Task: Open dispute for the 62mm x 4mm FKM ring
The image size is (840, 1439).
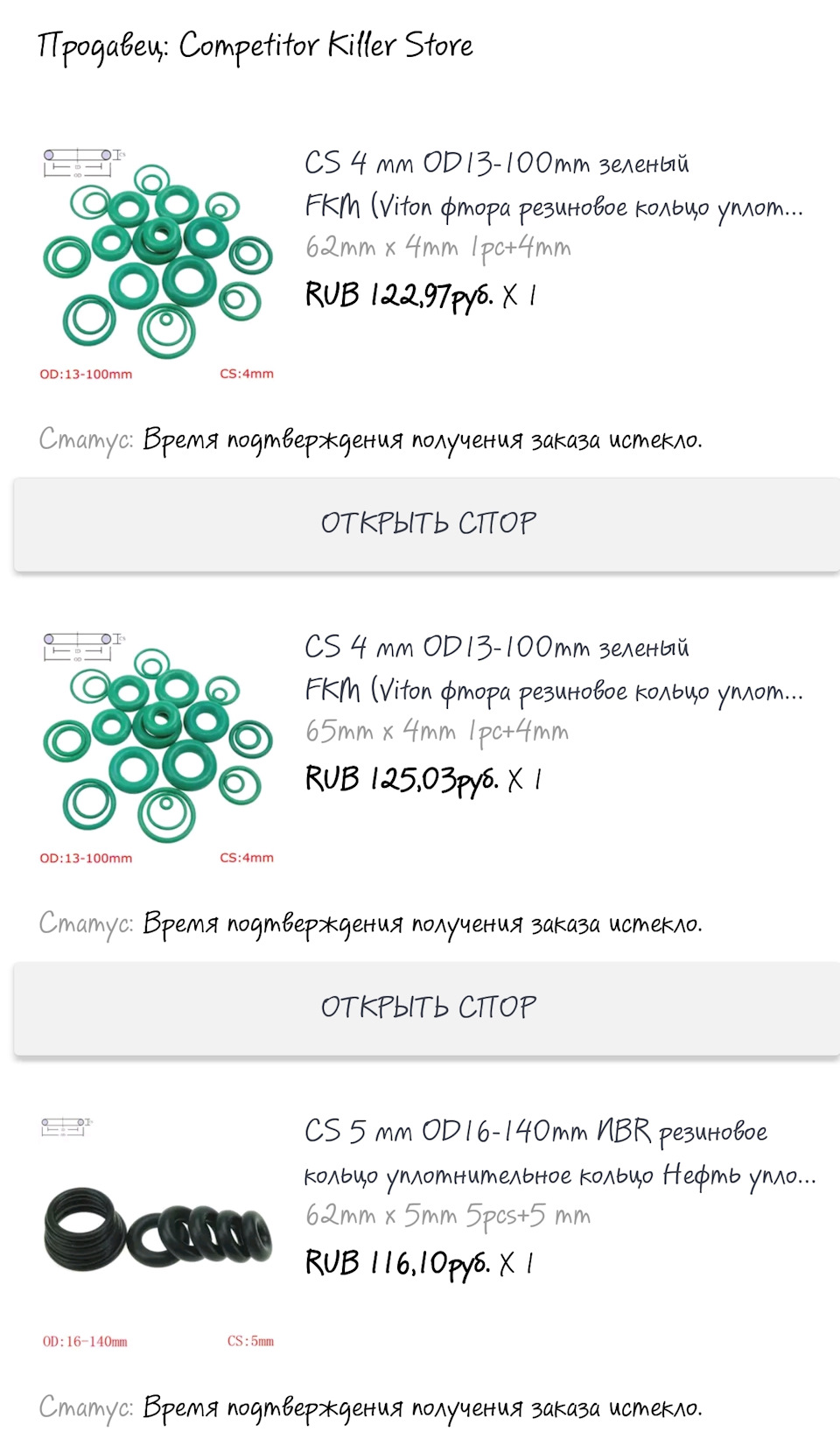Action: [x=427, y=523]
